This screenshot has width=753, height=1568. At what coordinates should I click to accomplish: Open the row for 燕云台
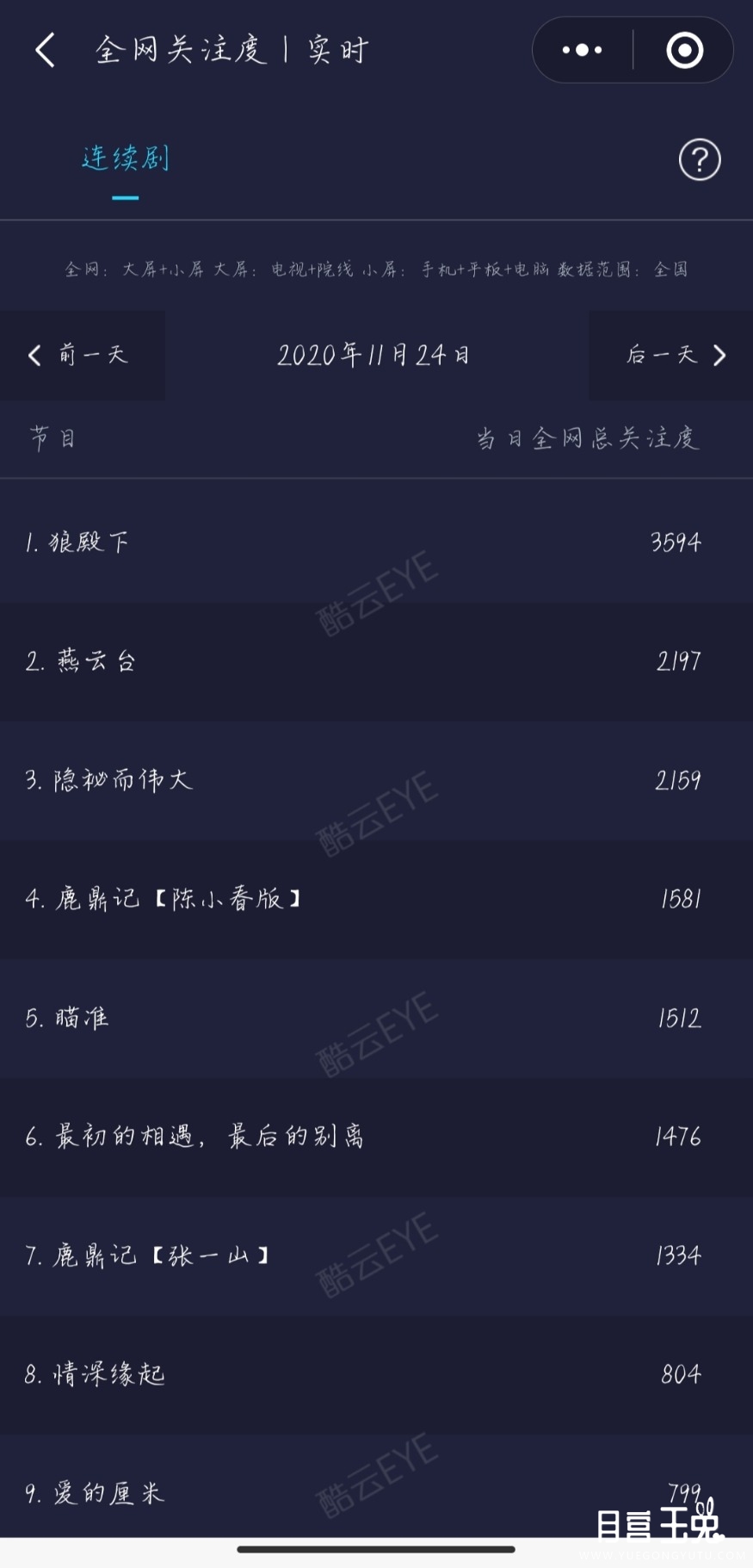(x=376, y=661)
